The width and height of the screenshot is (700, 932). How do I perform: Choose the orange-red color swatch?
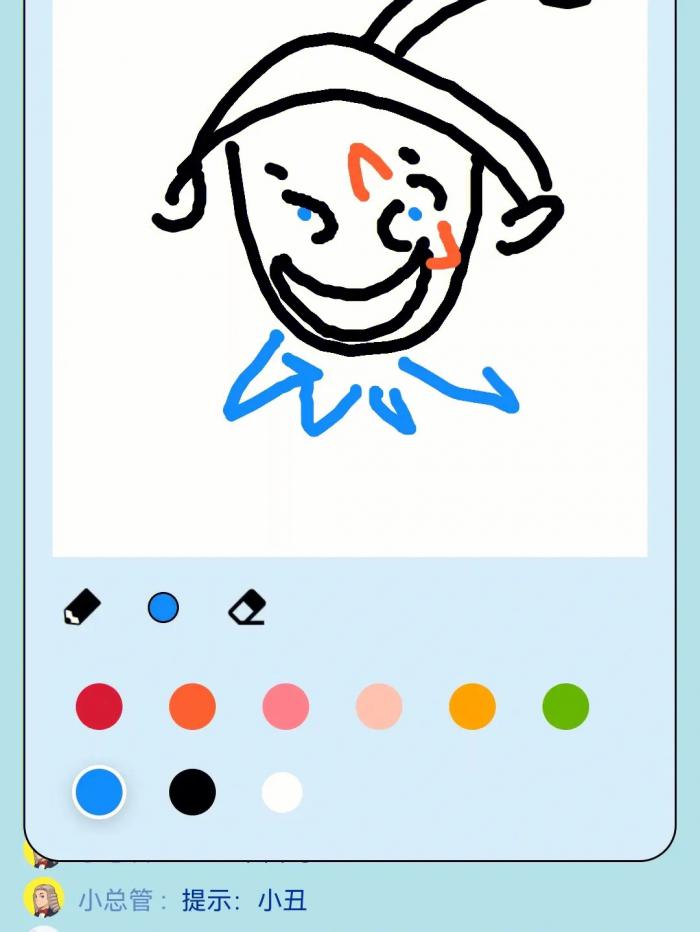point(192,707)
